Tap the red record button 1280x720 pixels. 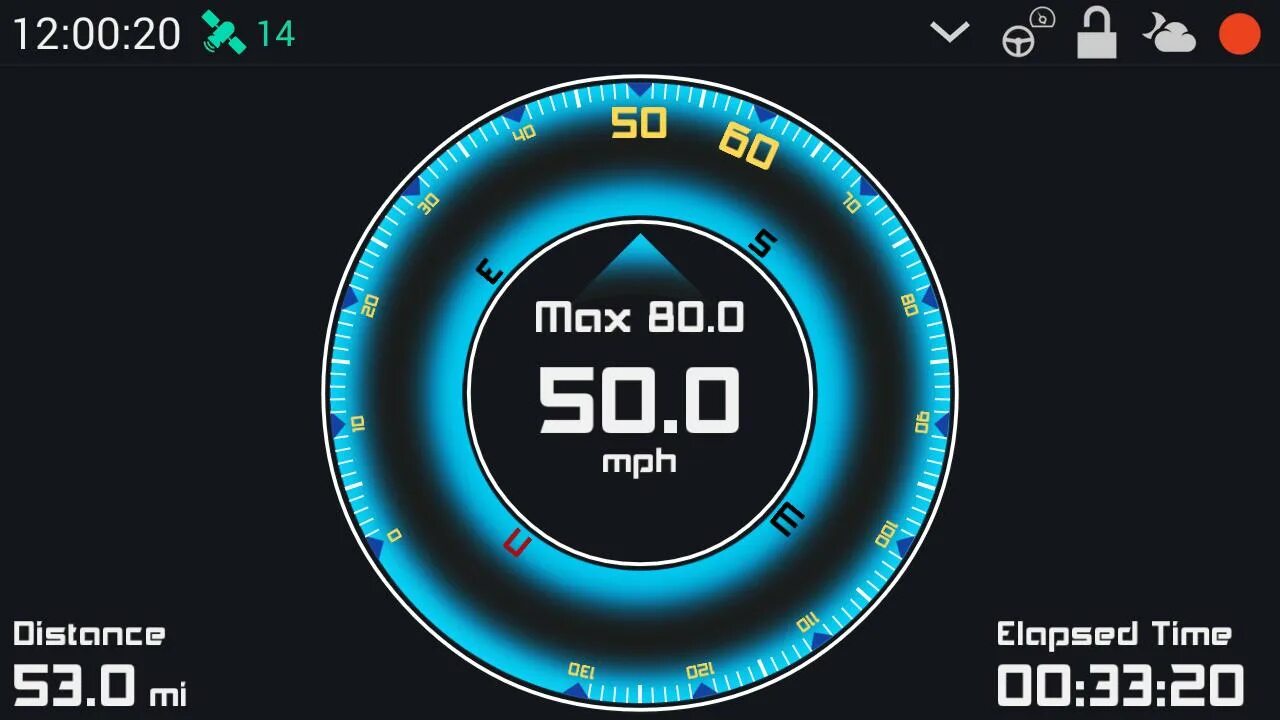[1239, 34]
